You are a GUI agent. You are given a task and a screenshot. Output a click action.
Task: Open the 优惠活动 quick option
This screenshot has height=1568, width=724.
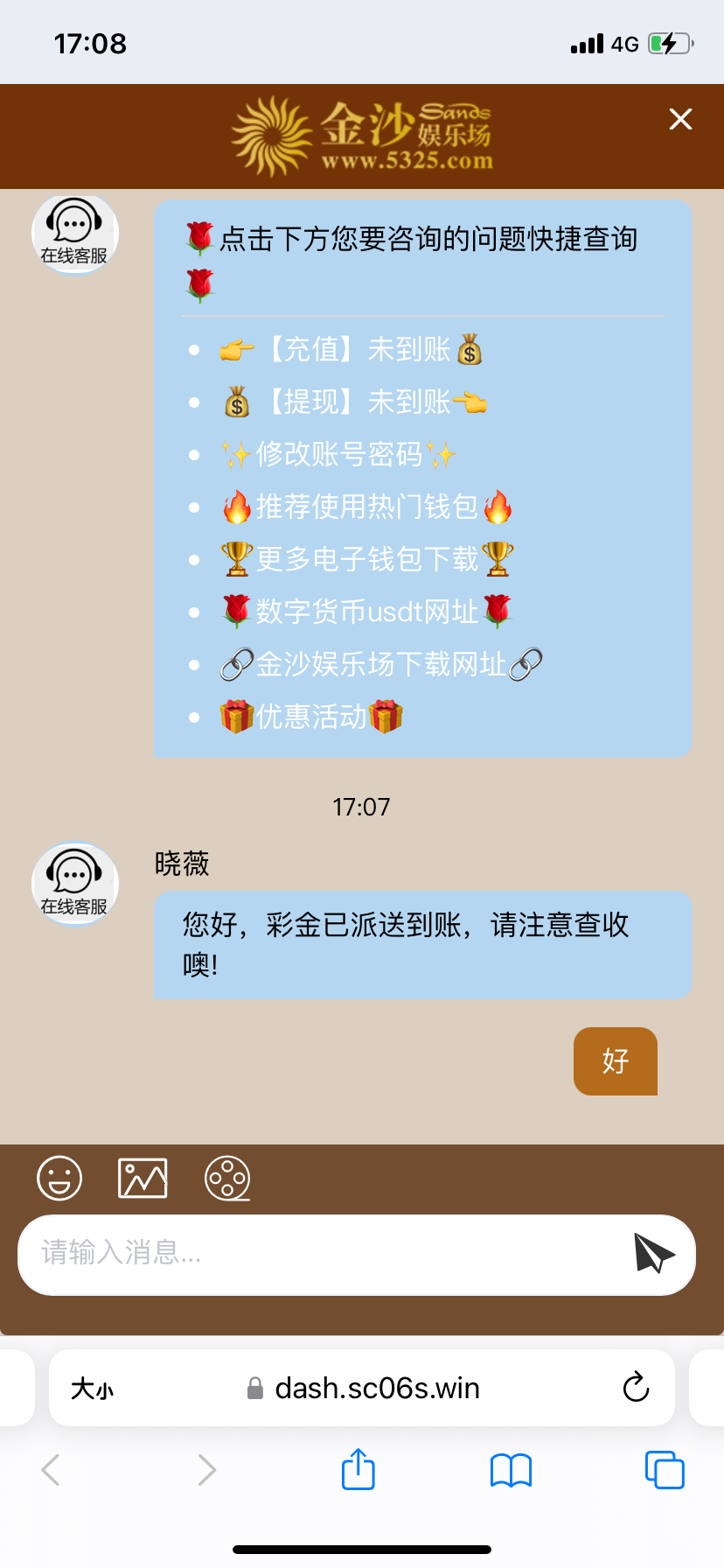(311, 717)
